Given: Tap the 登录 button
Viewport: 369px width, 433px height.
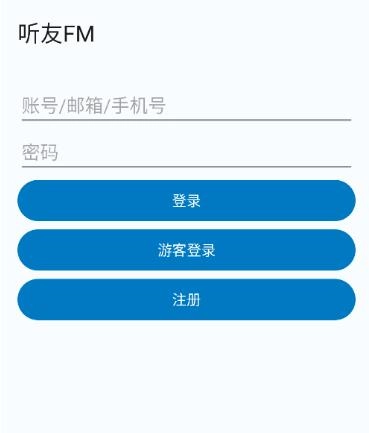Looking at the screenshot, I should point(186,200).
